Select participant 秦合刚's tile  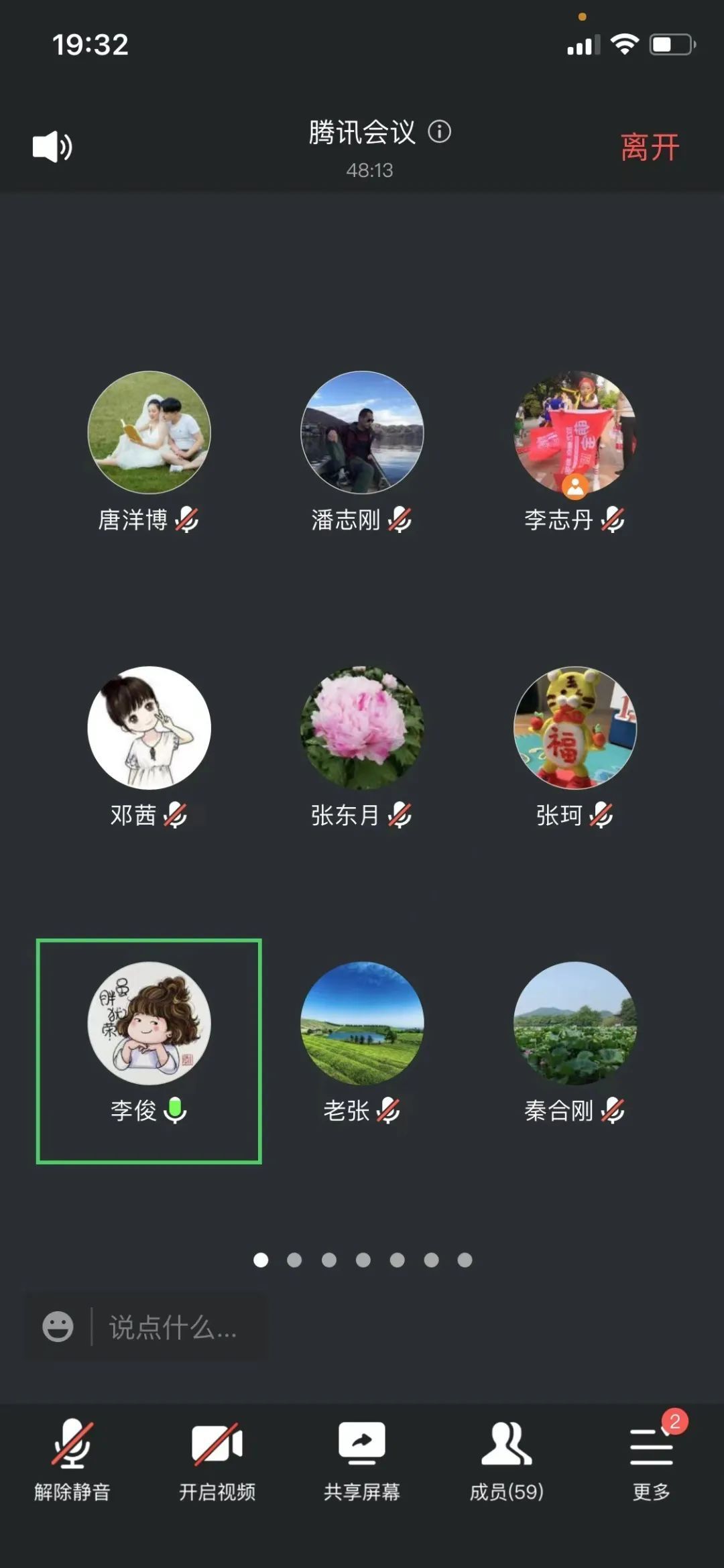tap(575, 1024)
